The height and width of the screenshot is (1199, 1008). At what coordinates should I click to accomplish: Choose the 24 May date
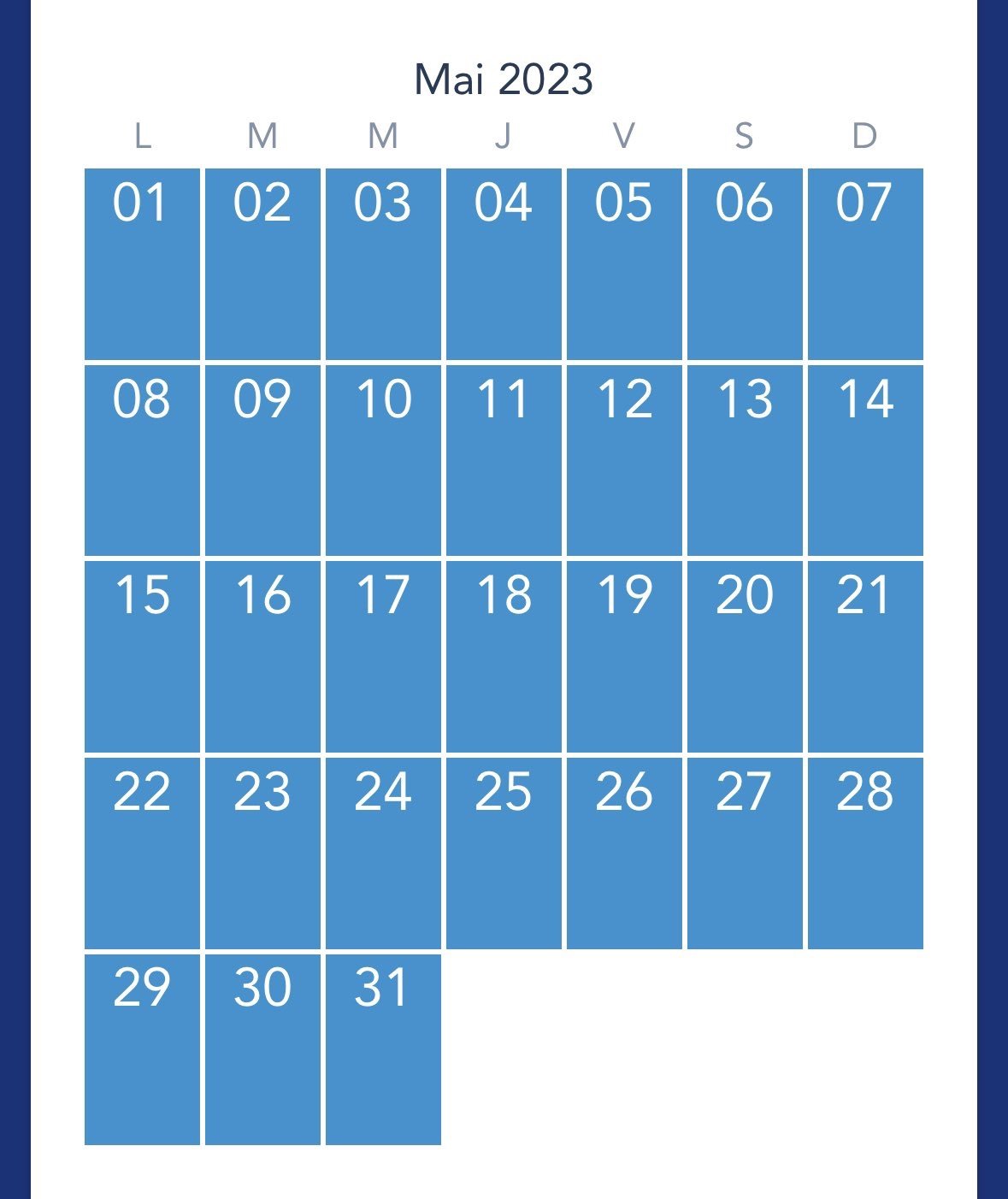click(383, 853)
